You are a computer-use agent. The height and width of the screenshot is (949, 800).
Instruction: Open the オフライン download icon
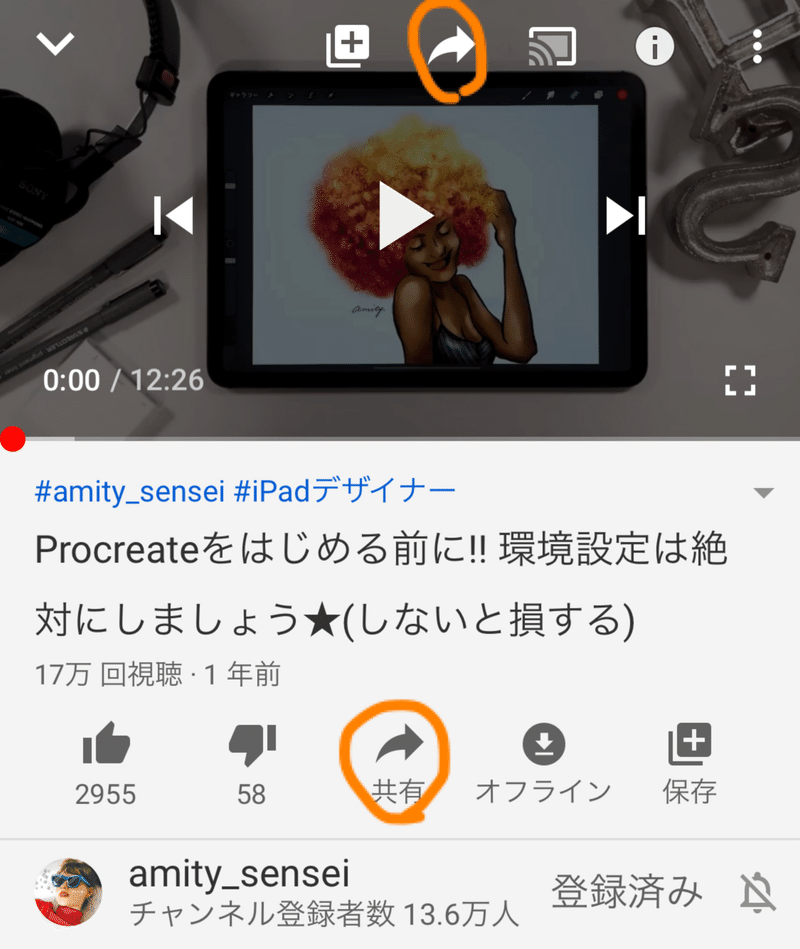coord(543,743)
